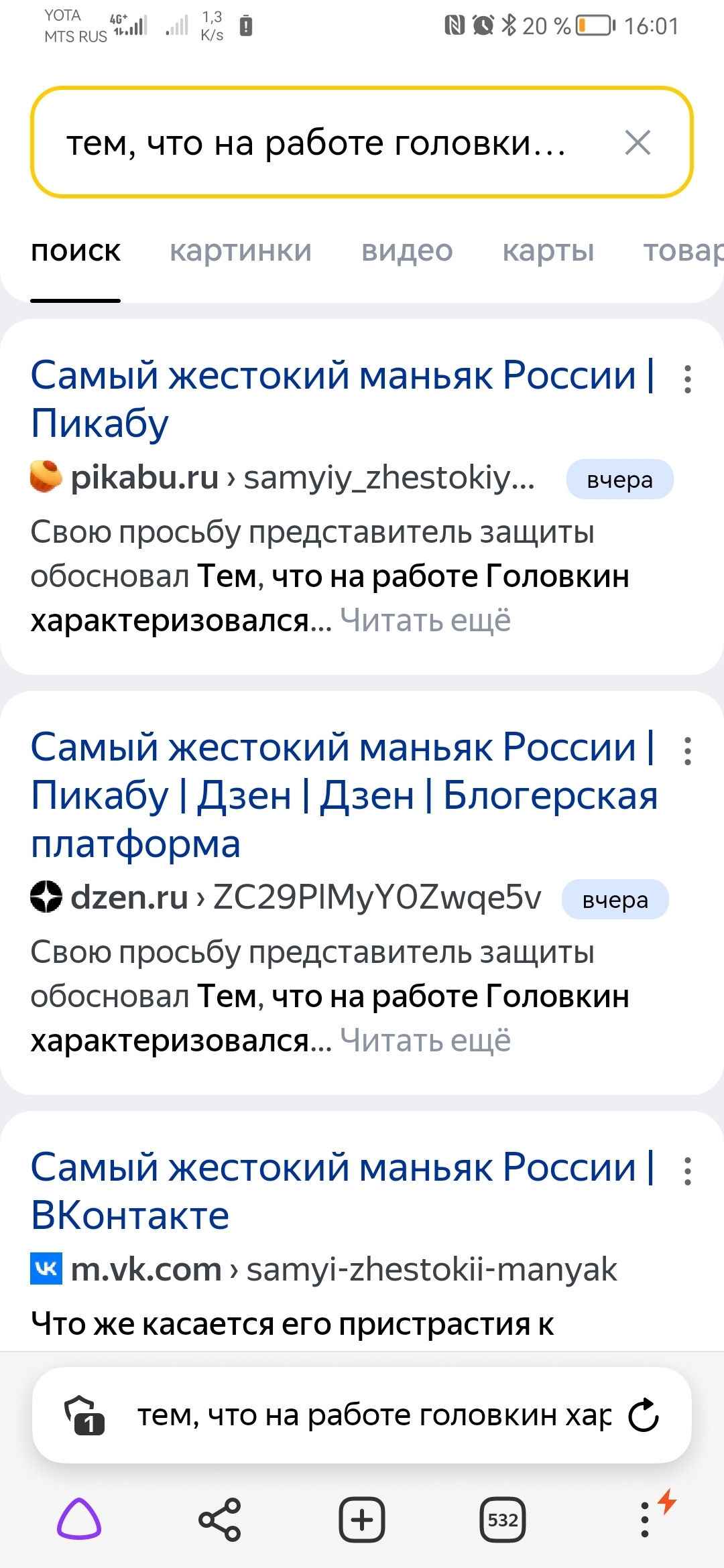Open a new tab with the plus button
724x1568 pixels.
(x=362, y=1519)
